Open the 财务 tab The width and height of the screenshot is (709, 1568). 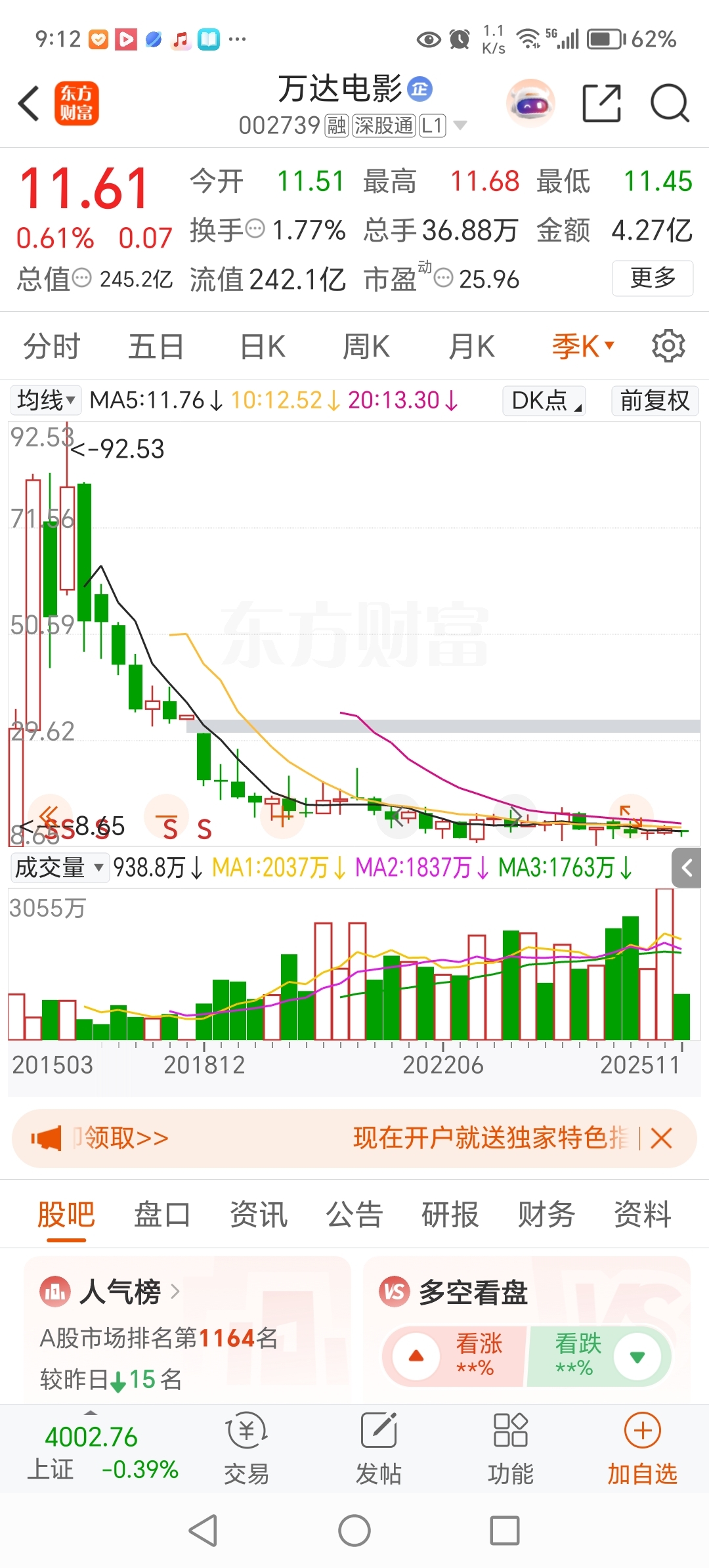coord(546,1214)
